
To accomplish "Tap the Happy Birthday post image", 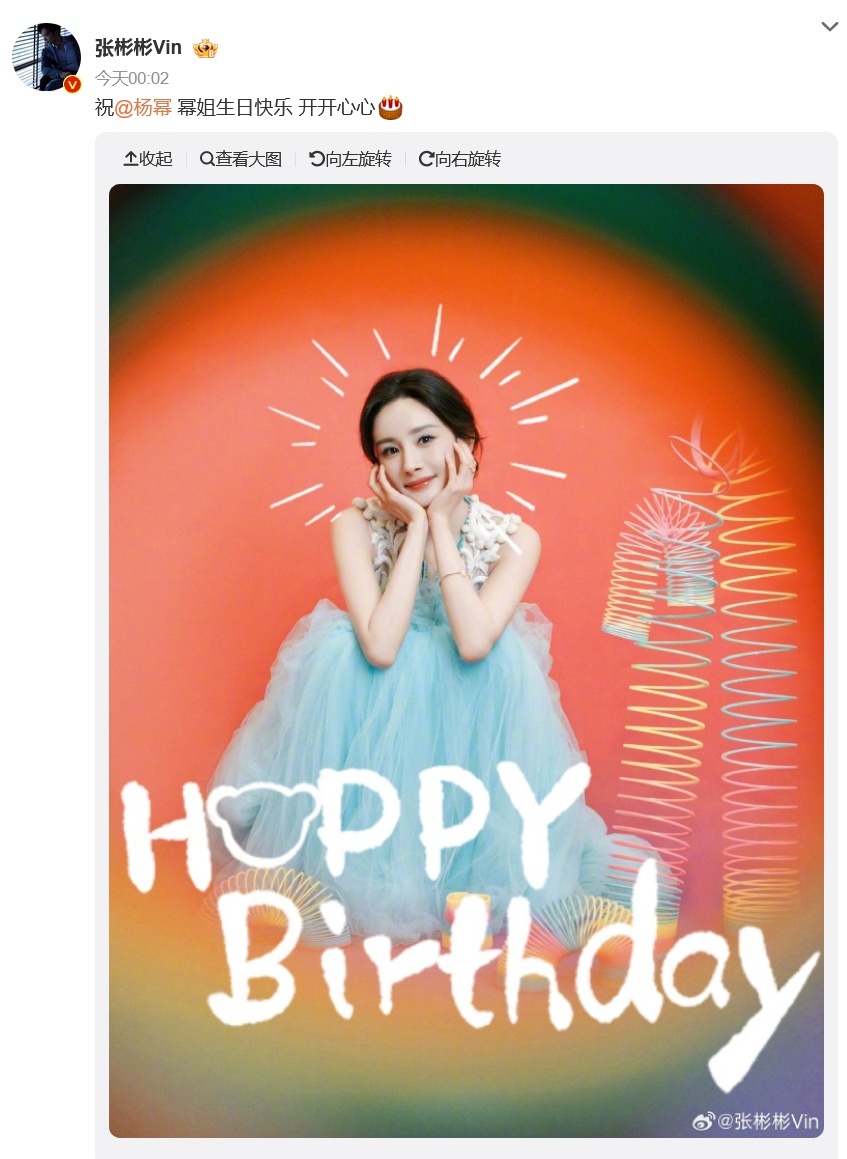I will click(466, 660).
